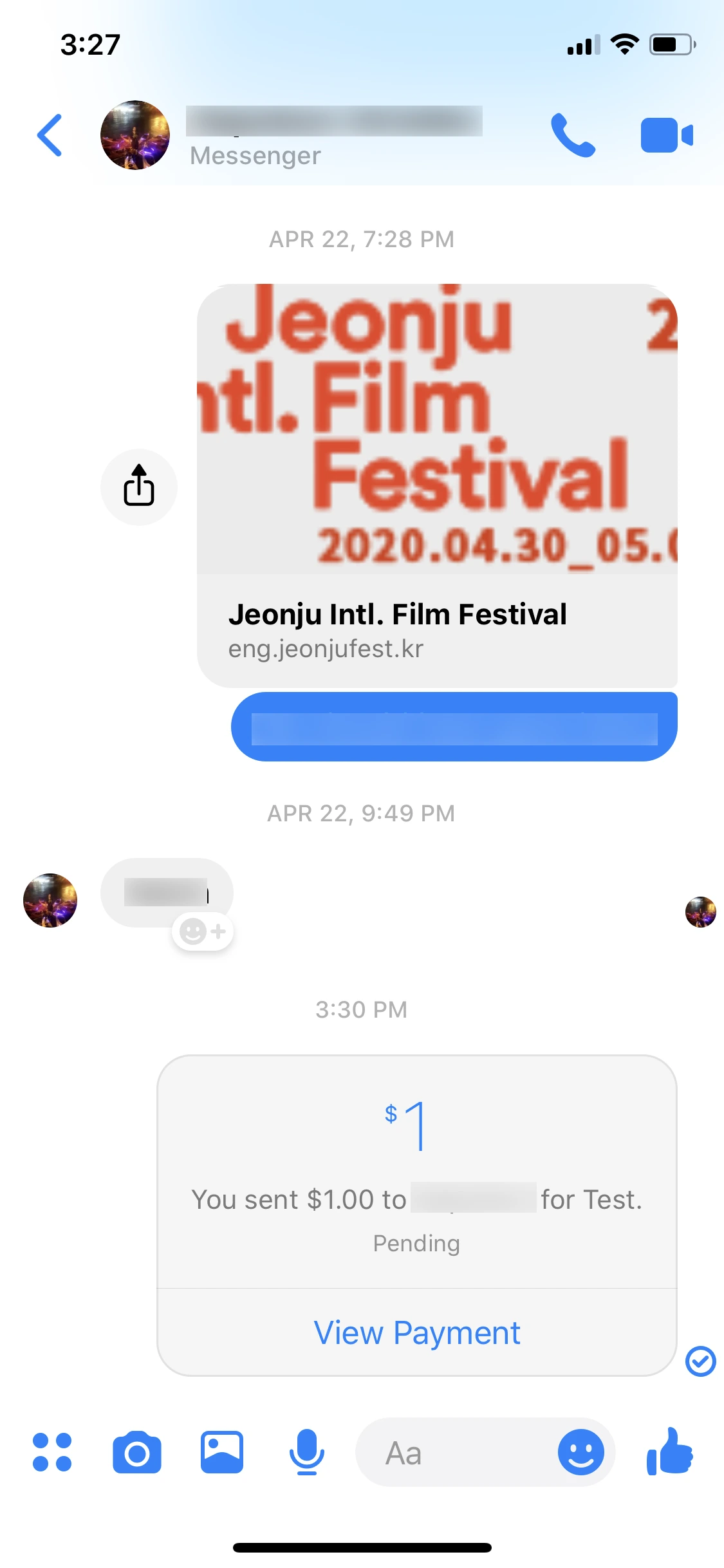Add a reaction to the received message
724x1568 pixels.
tap(202, 929)
